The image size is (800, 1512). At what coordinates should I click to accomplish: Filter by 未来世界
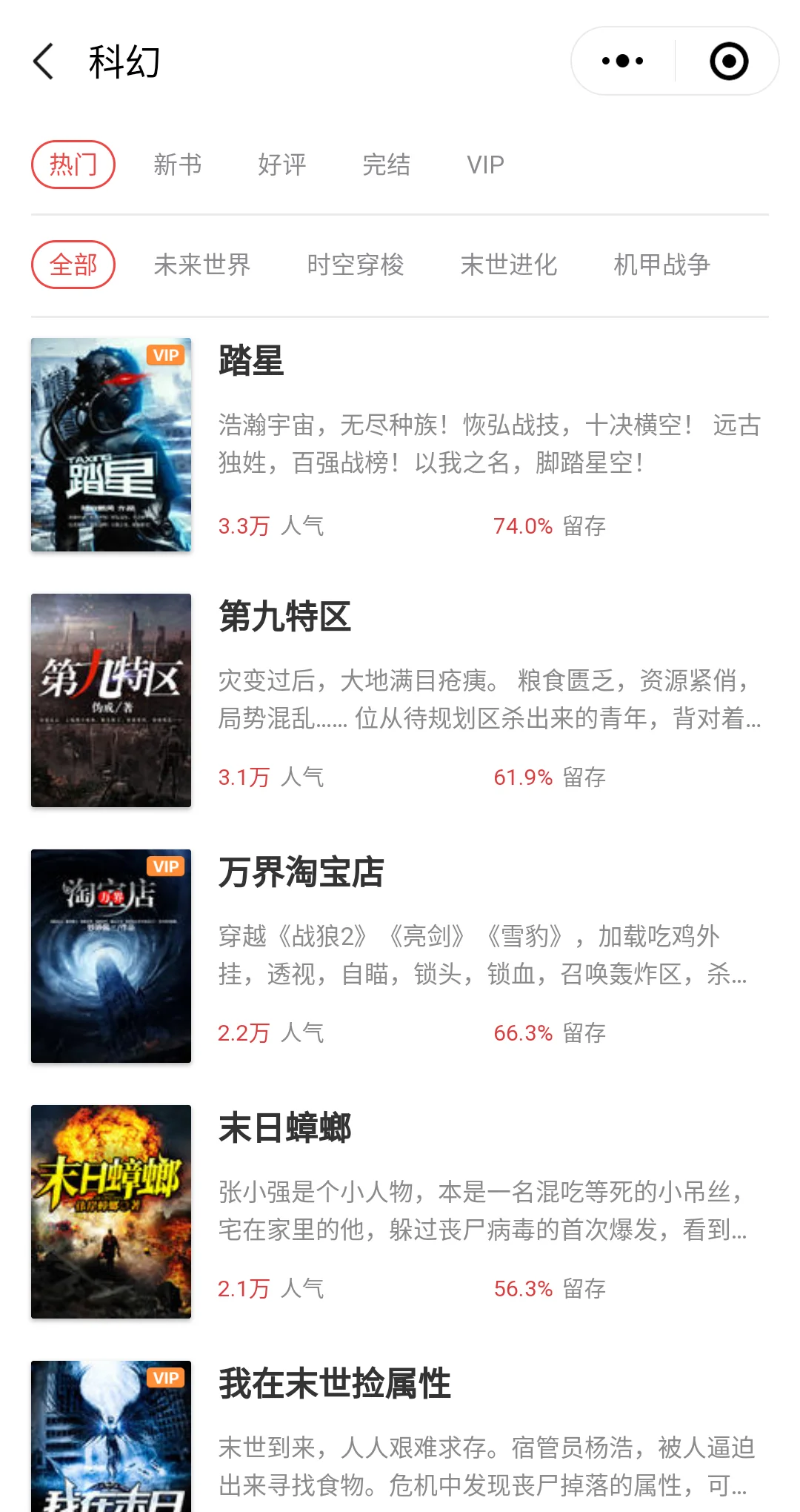[202, 265]
